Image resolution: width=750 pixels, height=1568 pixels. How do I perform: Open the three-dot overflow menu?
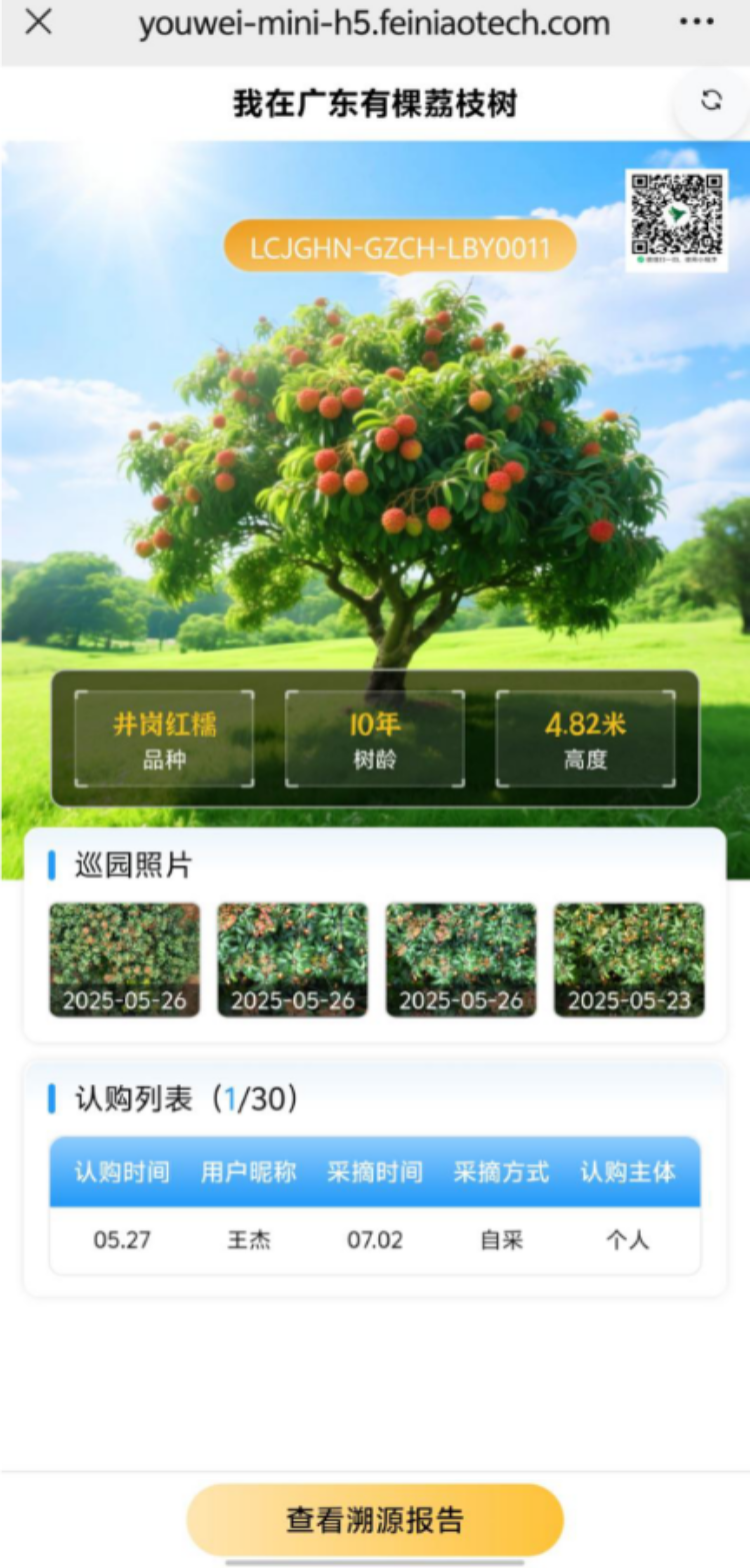coord(696,22)
